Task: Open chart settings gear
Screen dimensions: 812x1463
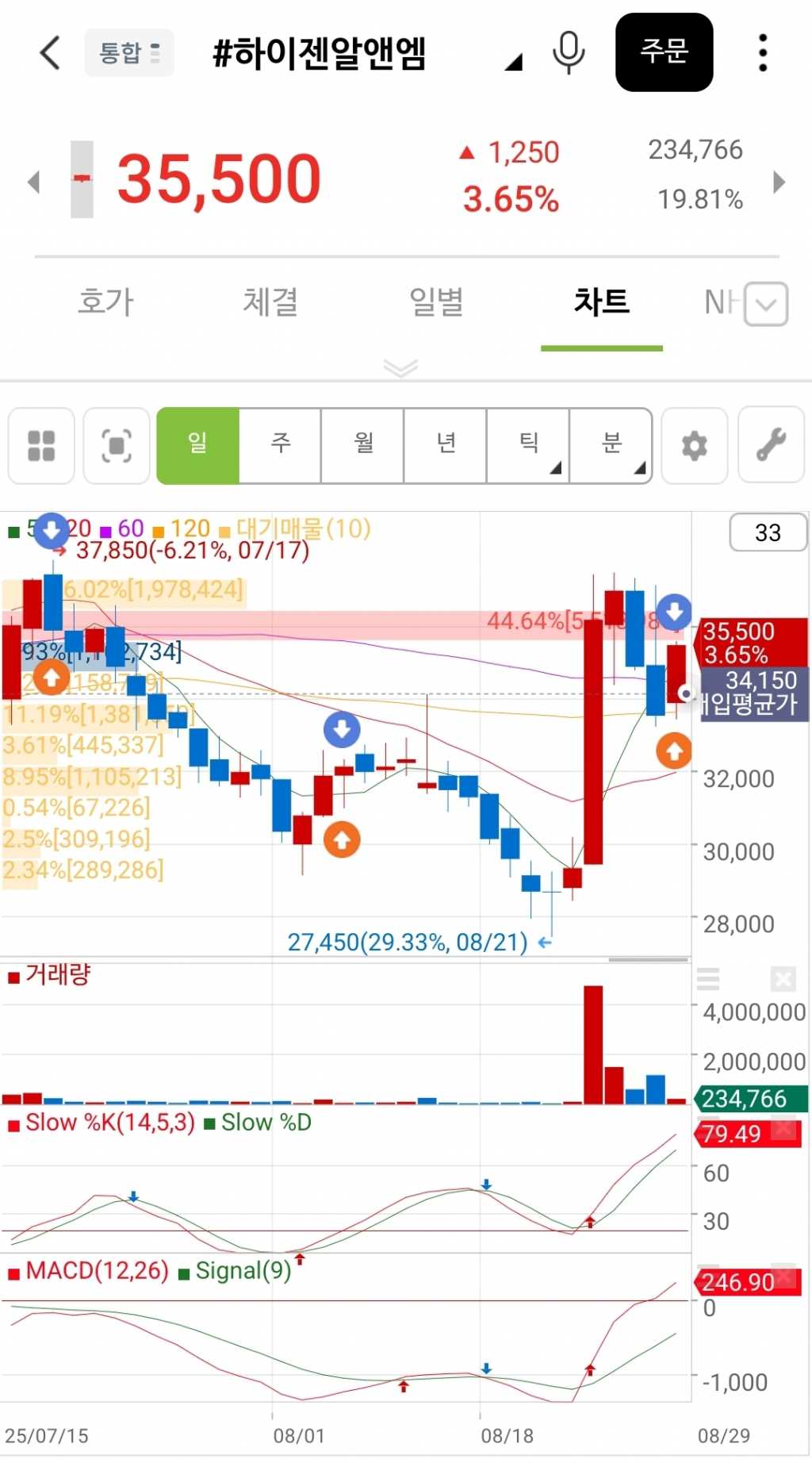Action: pos(695,446)
